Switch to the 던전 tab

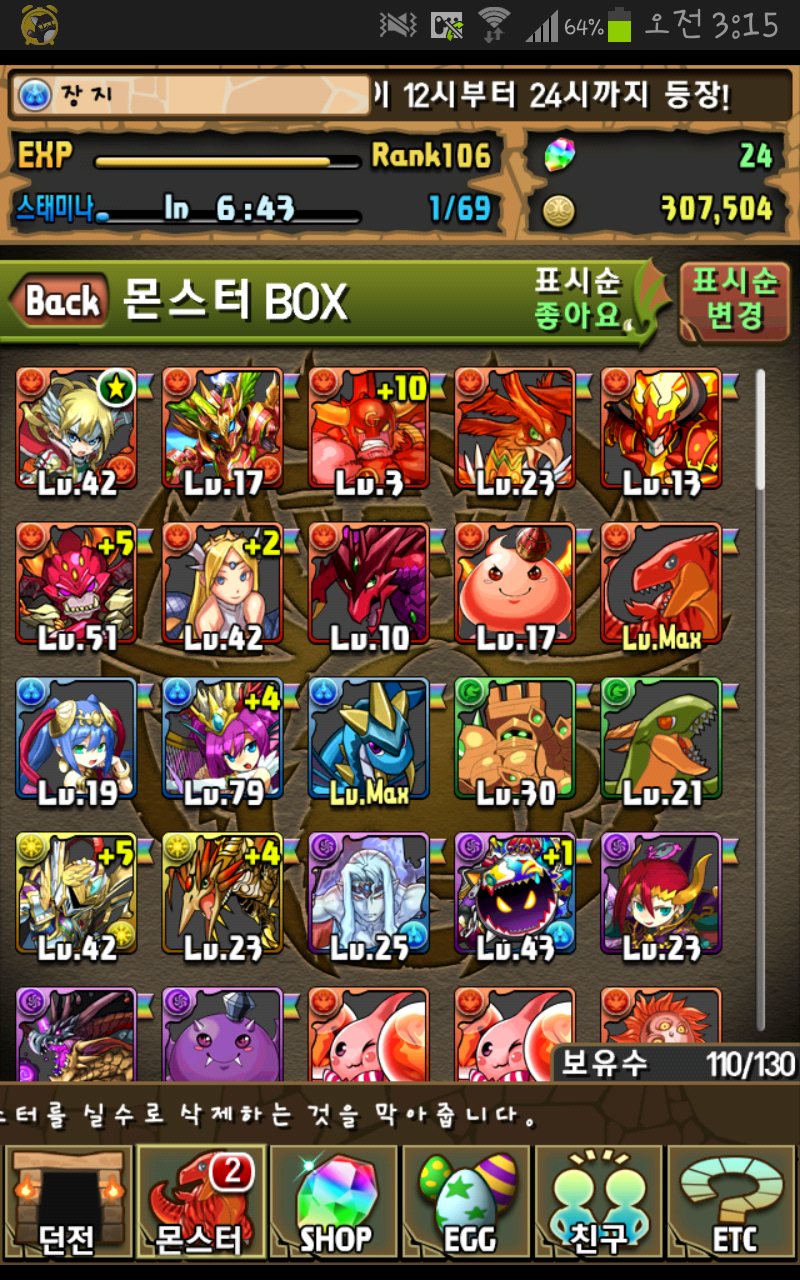pyautogui.click(x=67, y=1202)
